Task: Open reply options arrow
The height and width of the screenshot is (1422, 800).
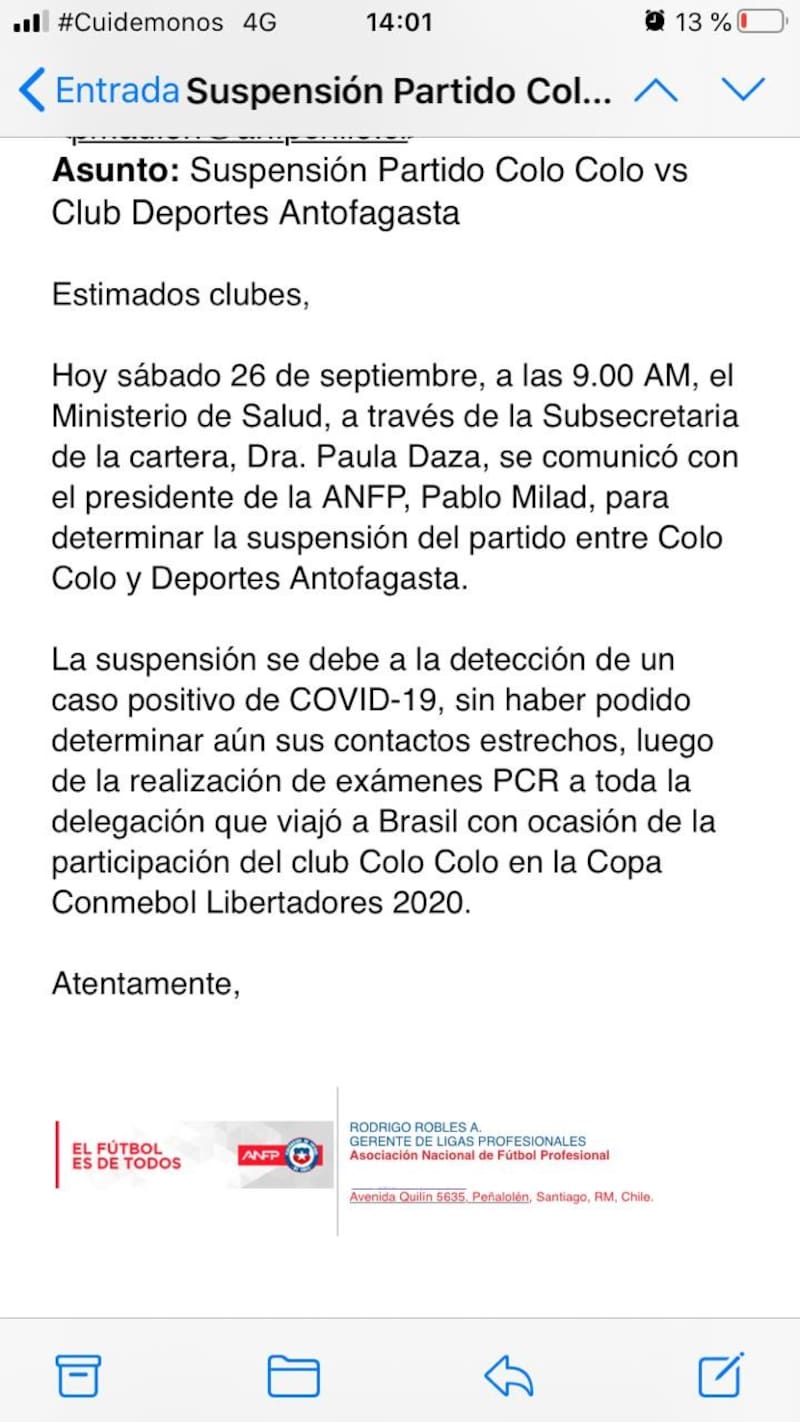Action: [x=508, y=1375]
